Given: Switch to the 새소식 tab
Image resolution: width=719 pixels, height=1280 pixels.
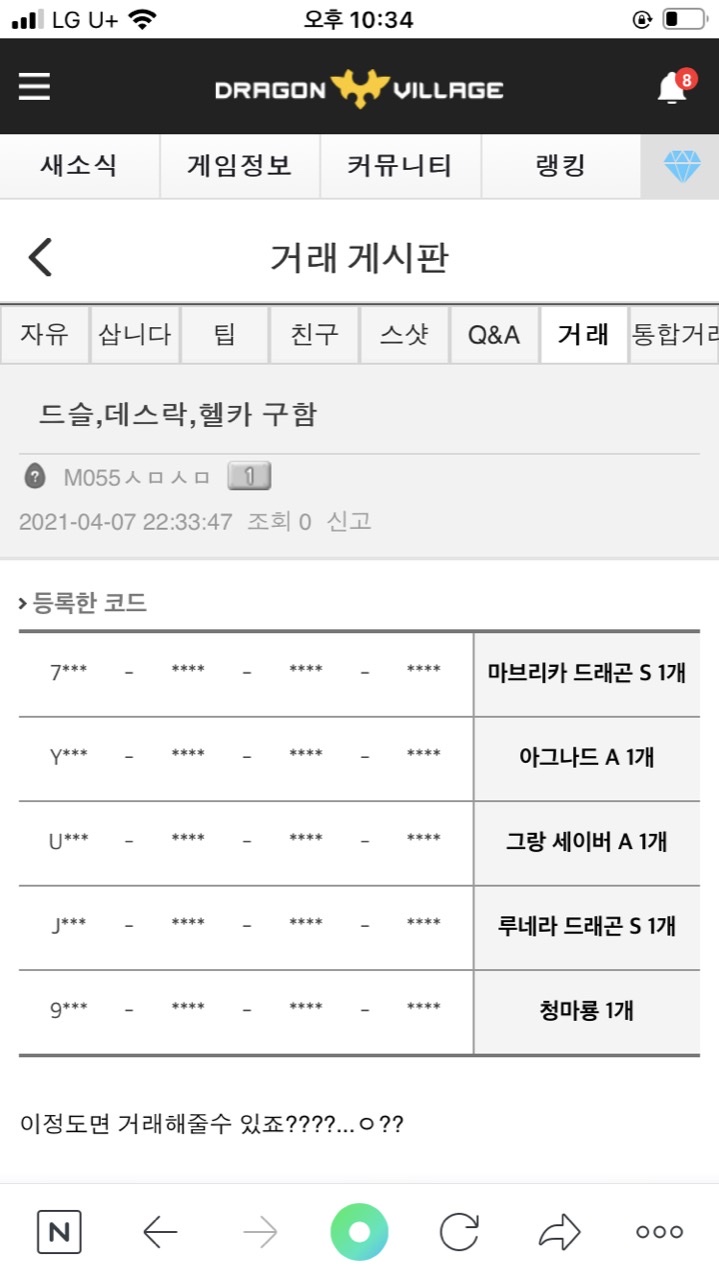Looking at the screenshot, I should click(79, 166).
